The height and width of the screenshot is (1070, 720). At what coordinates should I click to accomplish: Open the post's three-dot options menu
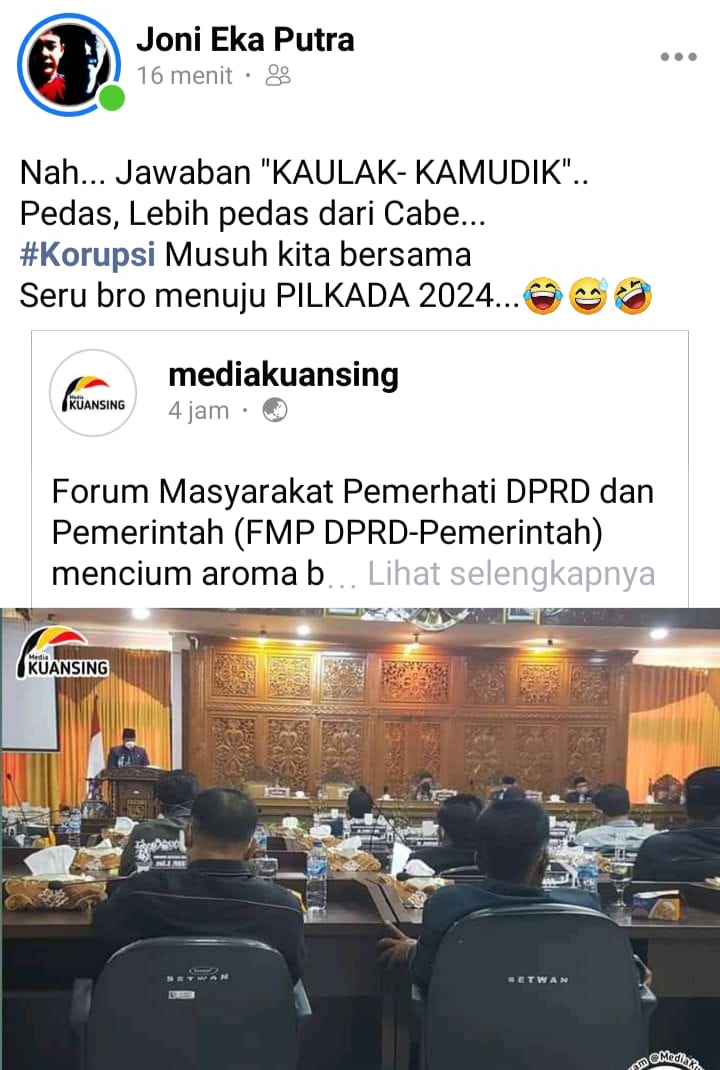(x=678, y=57)
